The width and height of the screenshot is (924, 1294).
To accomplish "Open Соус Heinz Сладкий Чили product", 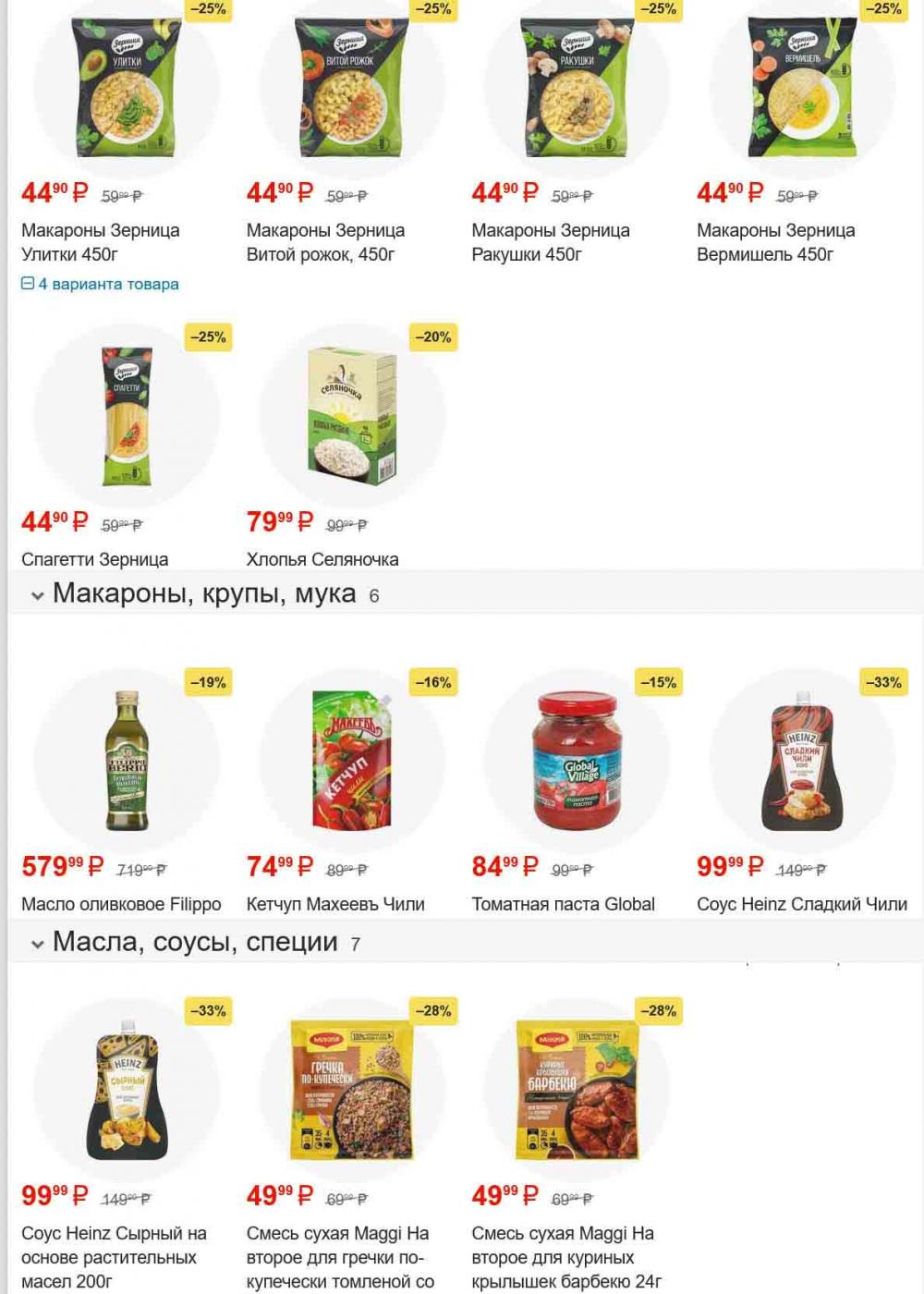I will click(801, 904).
